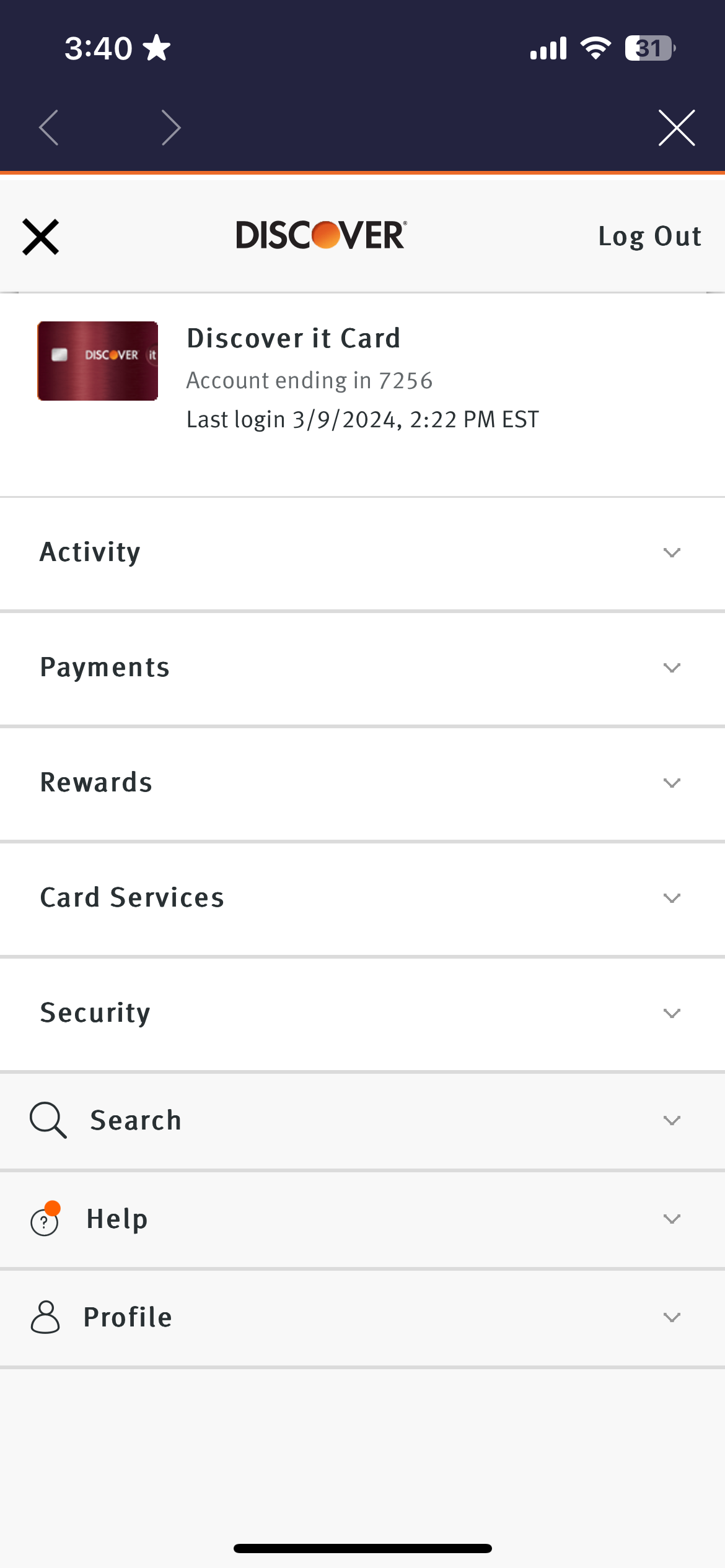
Task: Expand the Card Services section
Action: pos(362,899)
